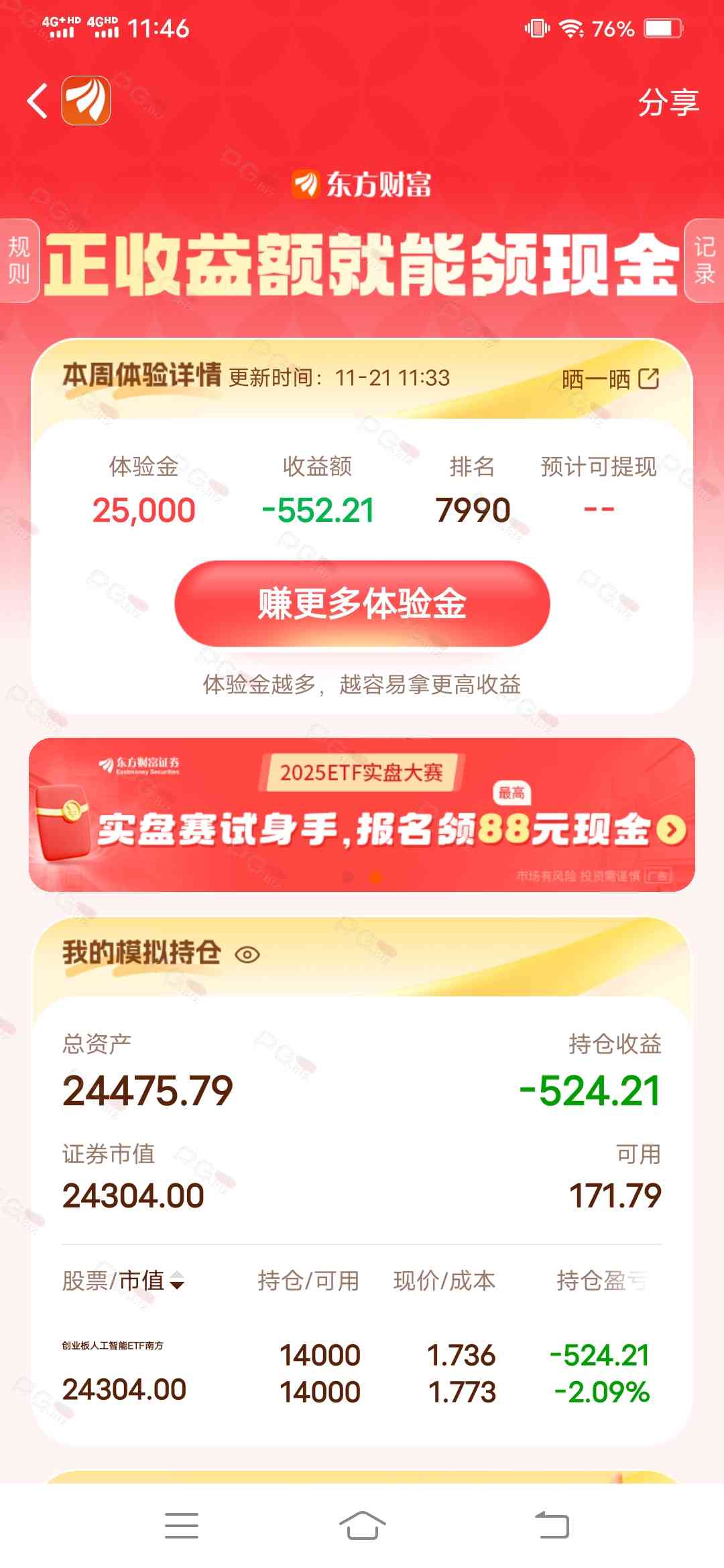
Task: Tap the system back button
Action: (552, 1526)
